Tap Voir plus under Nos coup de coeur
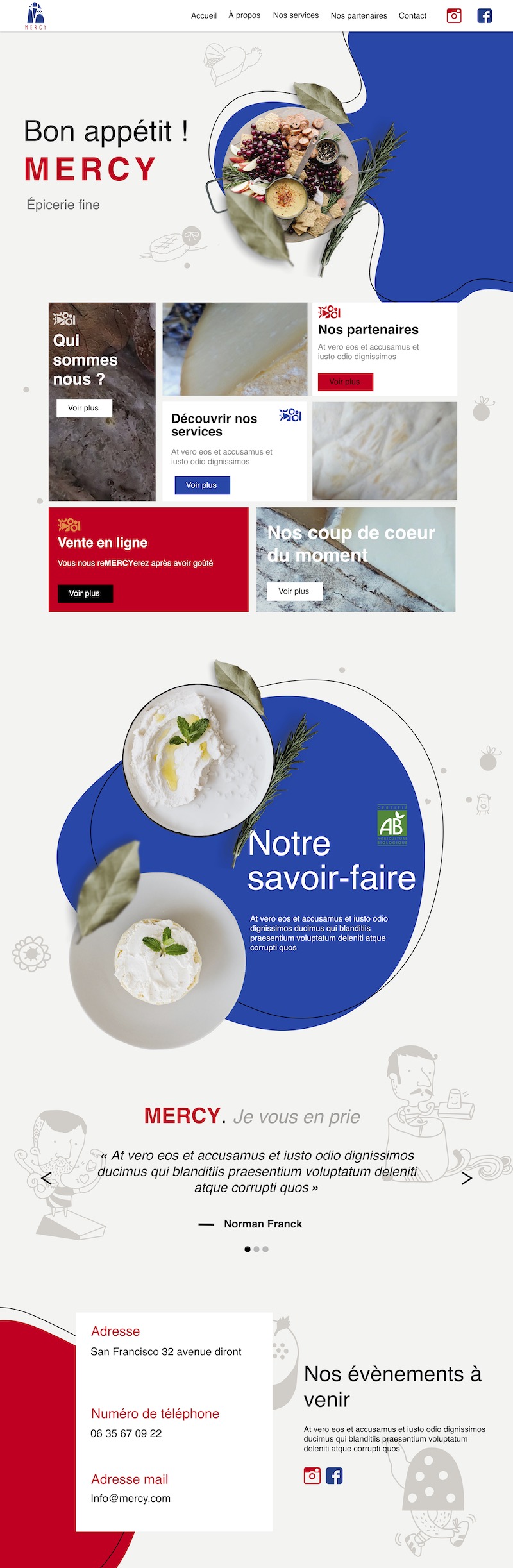Image resolution: width=513 pixels, height=1568 pixels. 294,591
